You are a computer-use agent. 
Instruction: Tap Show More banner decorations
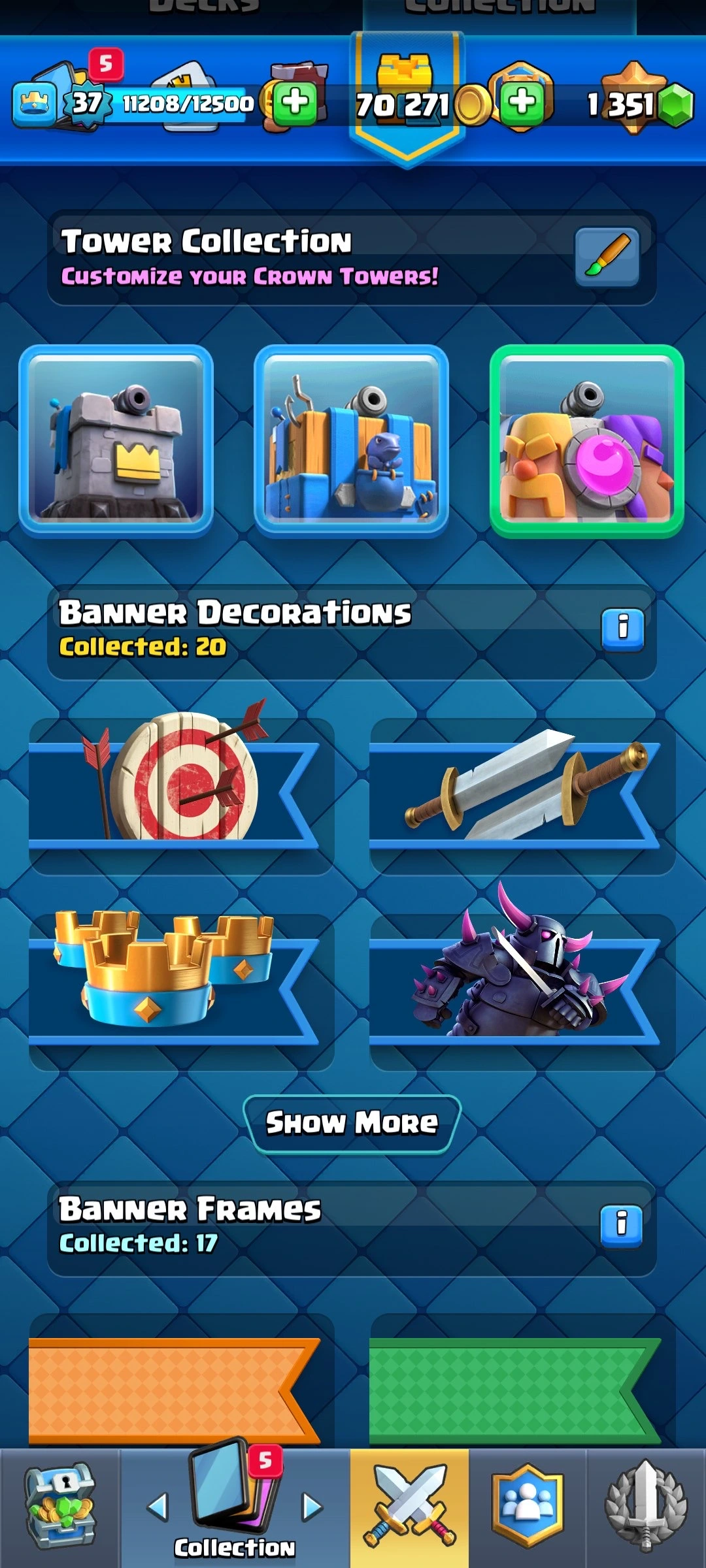(x=352, y=1123)
